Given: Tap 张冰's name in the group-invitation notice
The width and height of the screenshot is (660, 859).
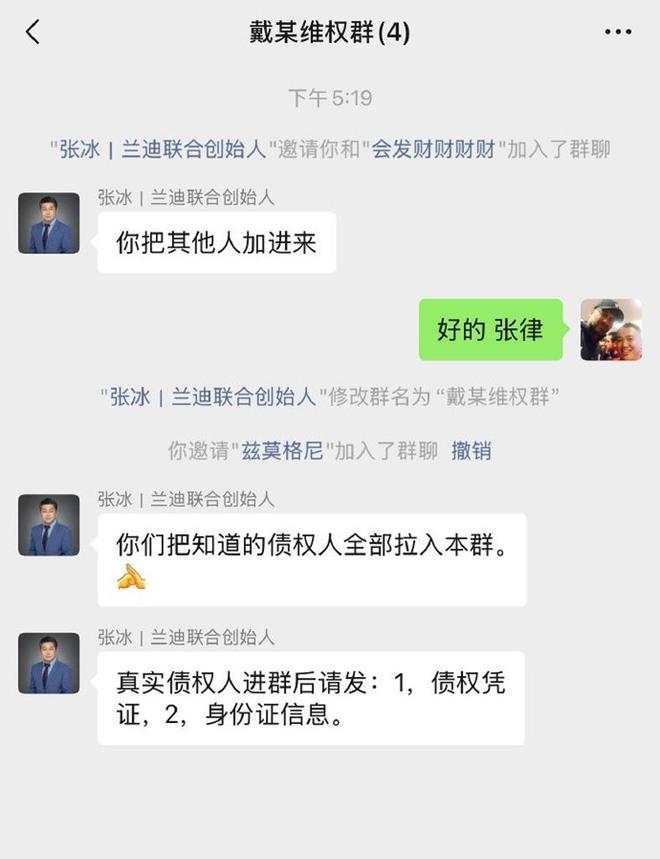Looking at the screenshot, I should [x=163, y=150].
